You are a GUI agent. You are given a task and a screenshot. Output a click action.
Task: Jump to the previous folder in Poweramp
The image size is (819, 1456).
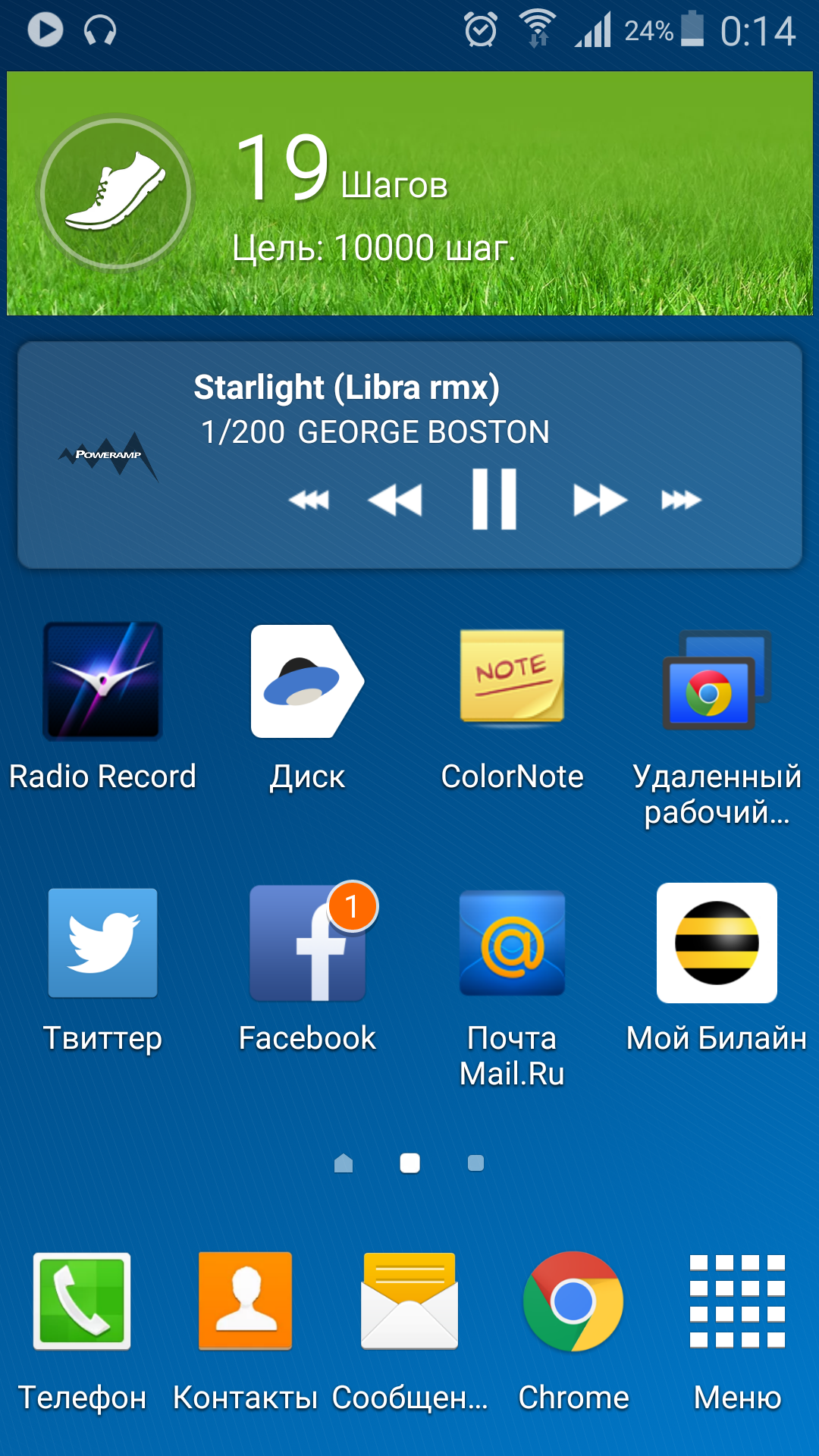tap(309, 500)
